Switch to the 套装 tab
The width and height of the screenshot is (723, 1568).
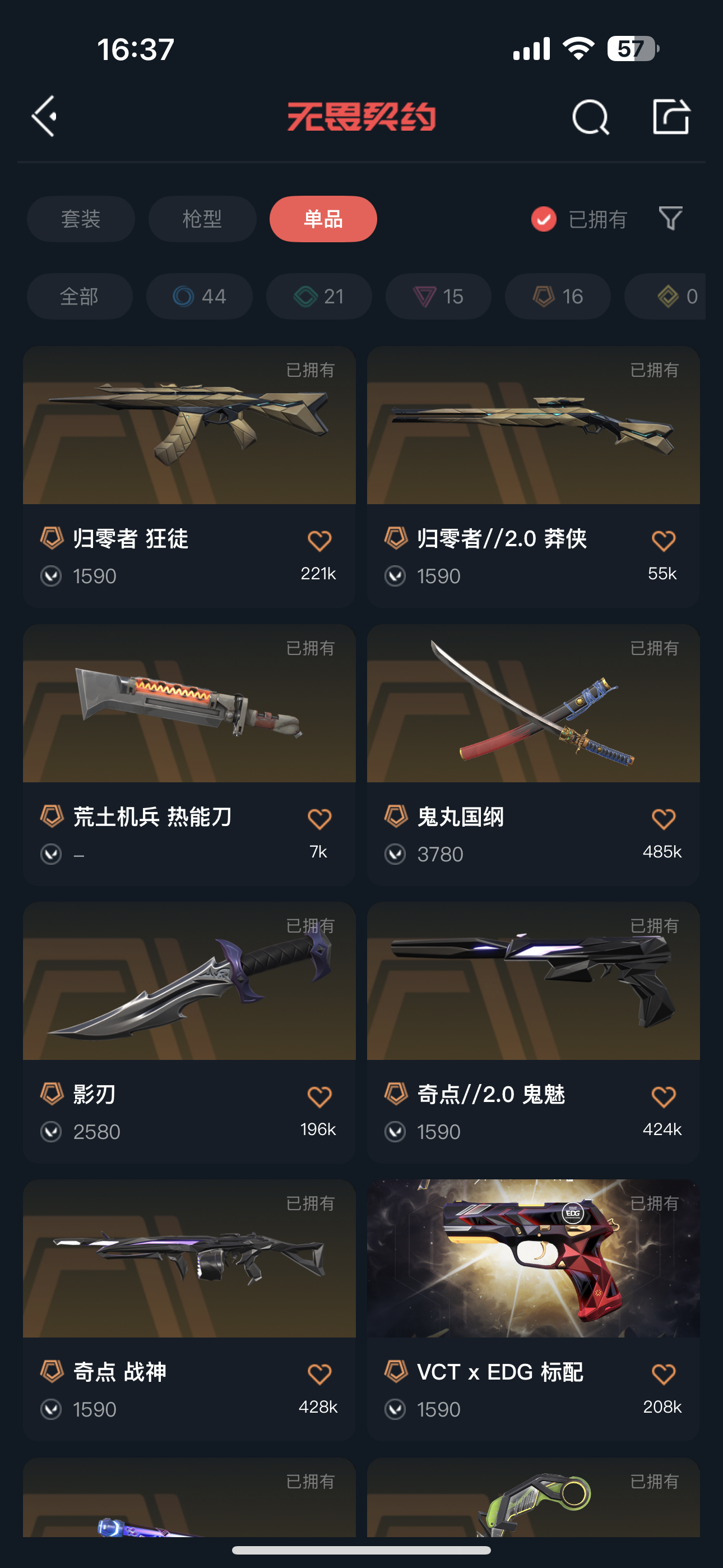coord(80,219)
